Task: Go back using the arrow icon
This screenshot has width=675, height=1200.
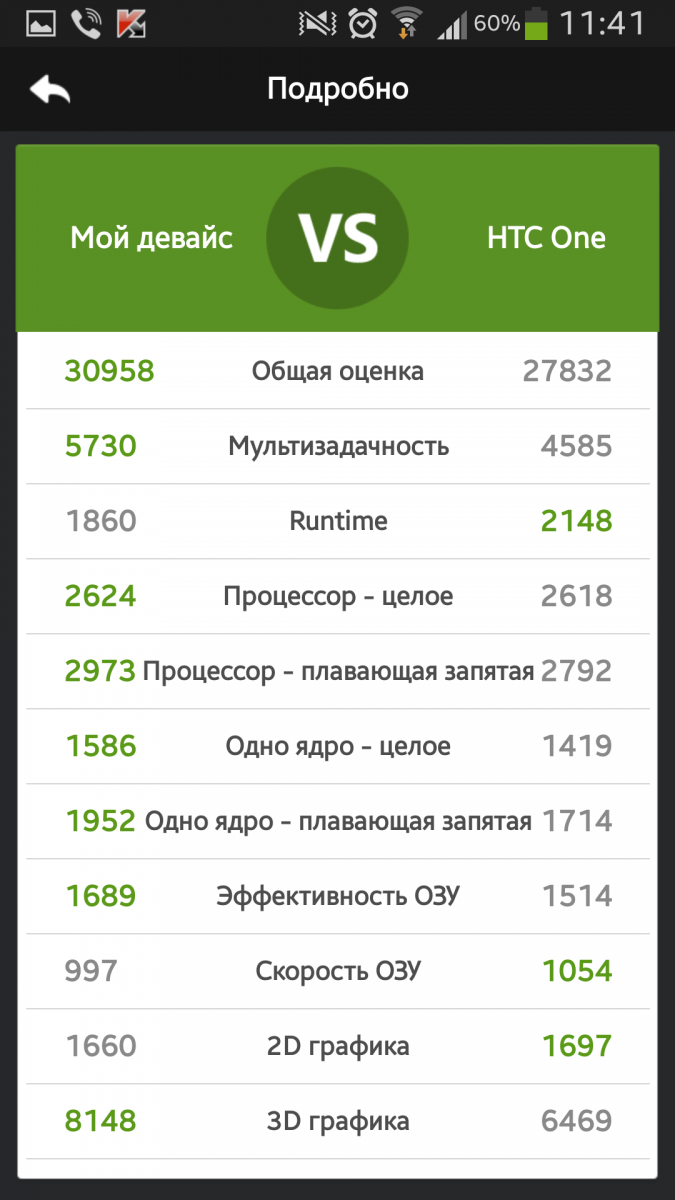Action: click(50, 89)
